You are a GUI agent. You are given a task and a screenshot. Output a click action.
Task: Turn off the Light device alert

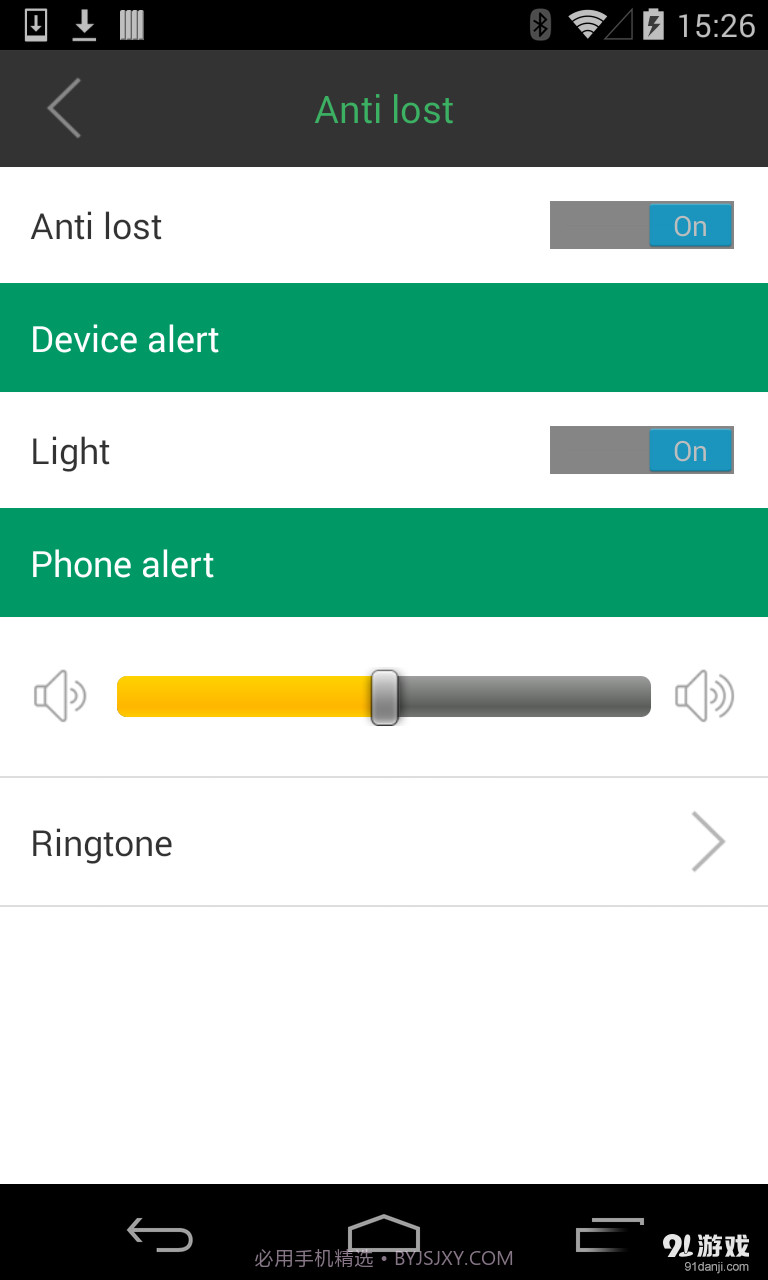(641, 451)
